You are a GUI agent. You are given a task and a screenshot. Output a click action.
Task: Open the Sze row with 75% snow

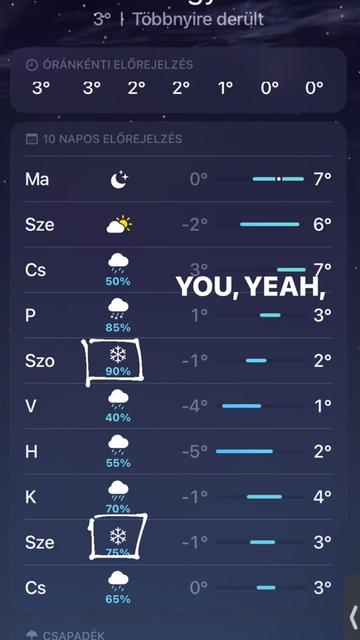(x=178, y=542)
